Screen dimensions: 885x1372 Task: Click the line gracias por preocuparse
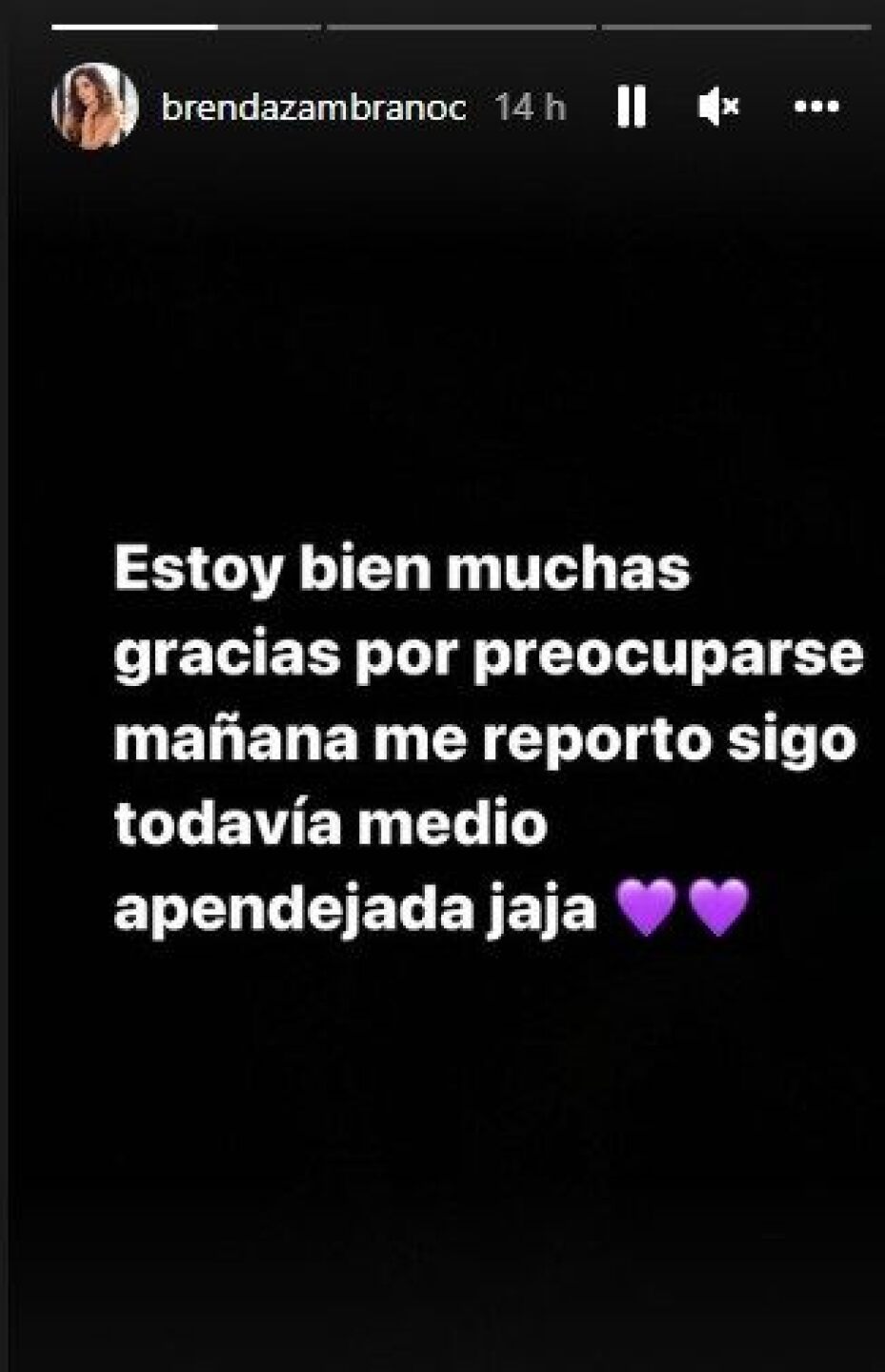pyautogui.click(x=486, y=656)
